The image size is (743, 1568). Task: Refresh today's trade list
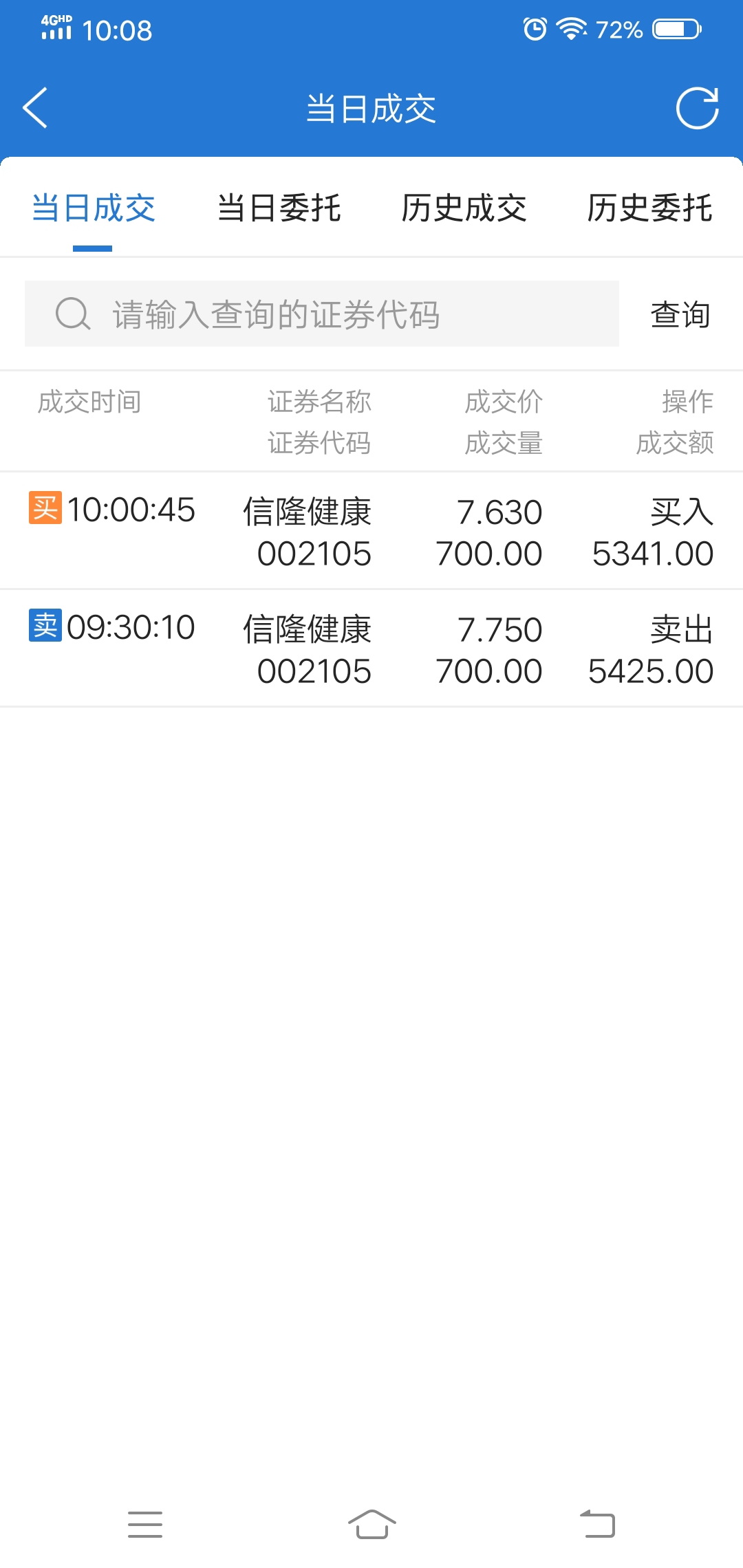point(697,108)
